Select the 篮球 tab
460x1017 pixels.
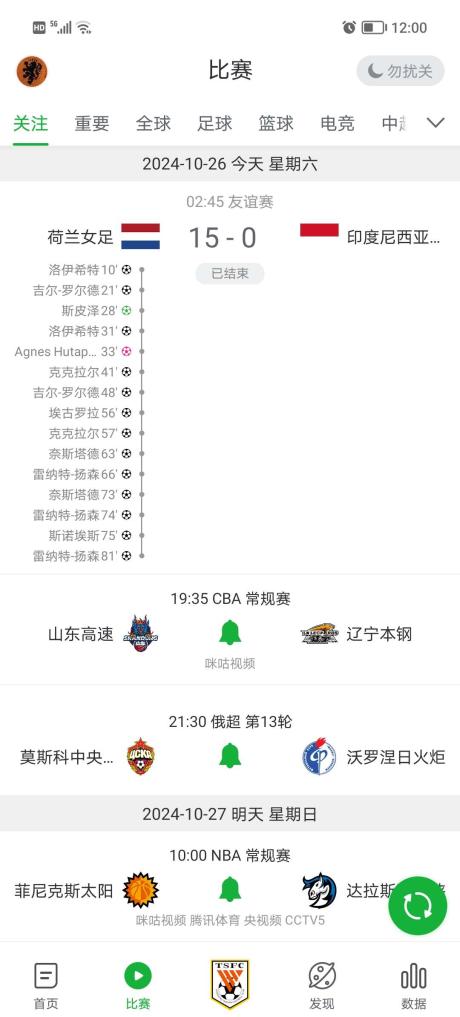coord(276,123)
